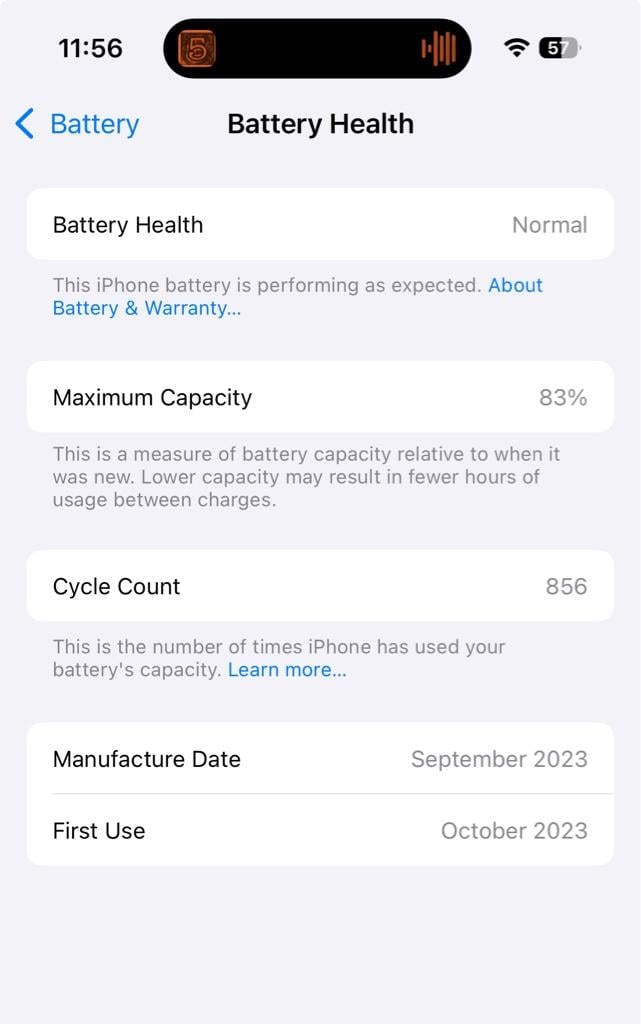Open the Dynamic Island now-playing activity
641x1024 pixels.
(x=317, y=48)
